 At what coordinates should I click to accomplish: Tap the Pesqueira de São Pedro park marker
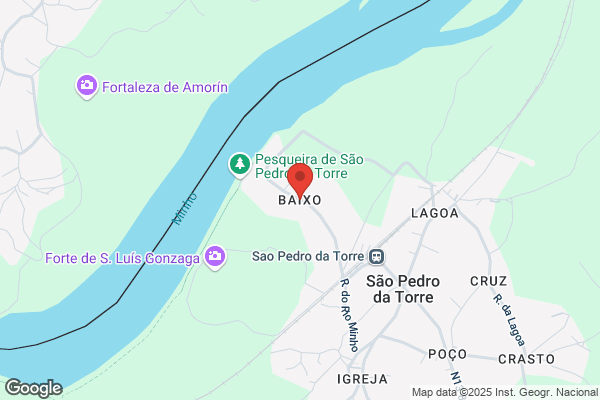click(x=240, y=165)
